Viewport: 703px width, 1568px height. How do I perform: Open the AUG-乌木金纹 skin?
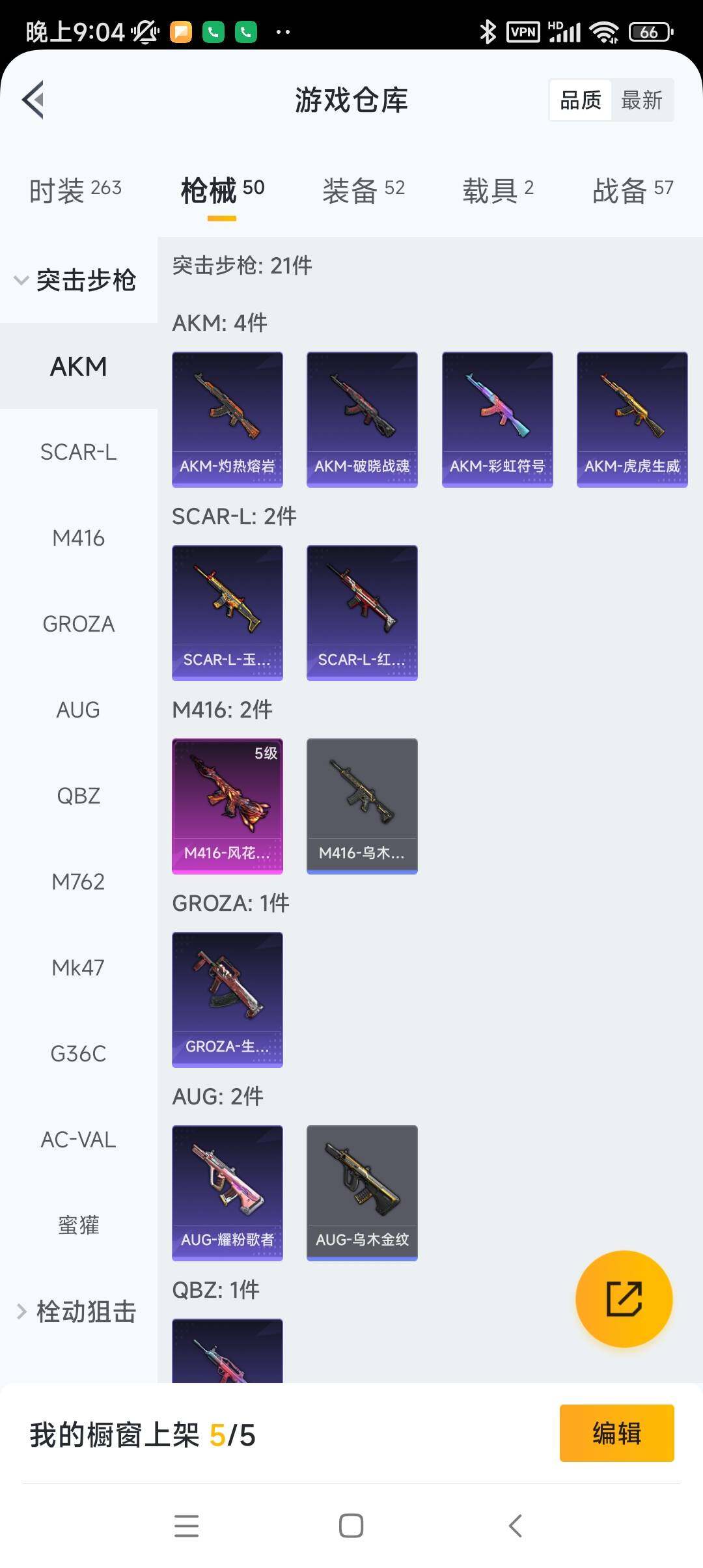click(x=362, y=1192)
